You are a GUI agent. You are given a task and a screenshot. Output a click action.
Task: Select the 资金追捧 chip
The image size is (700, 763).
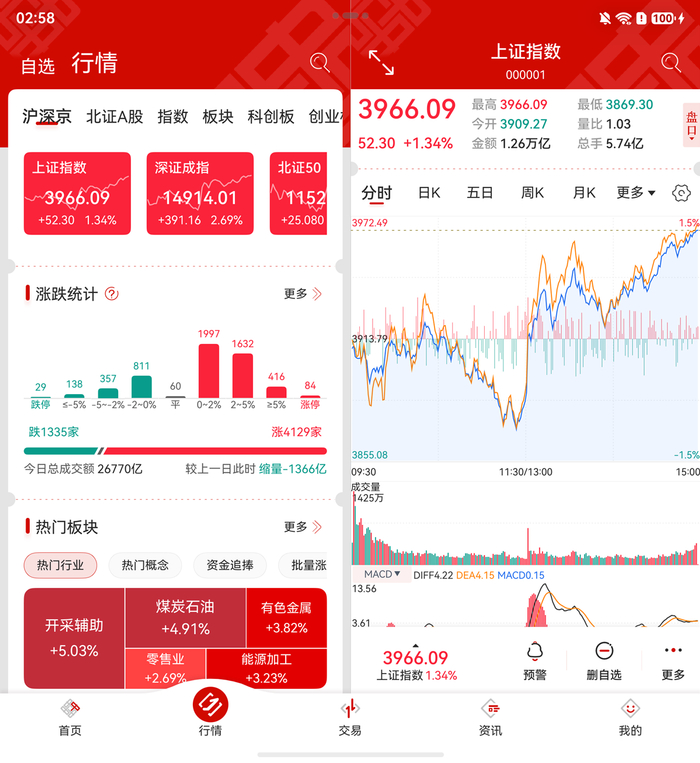point(230,565)
